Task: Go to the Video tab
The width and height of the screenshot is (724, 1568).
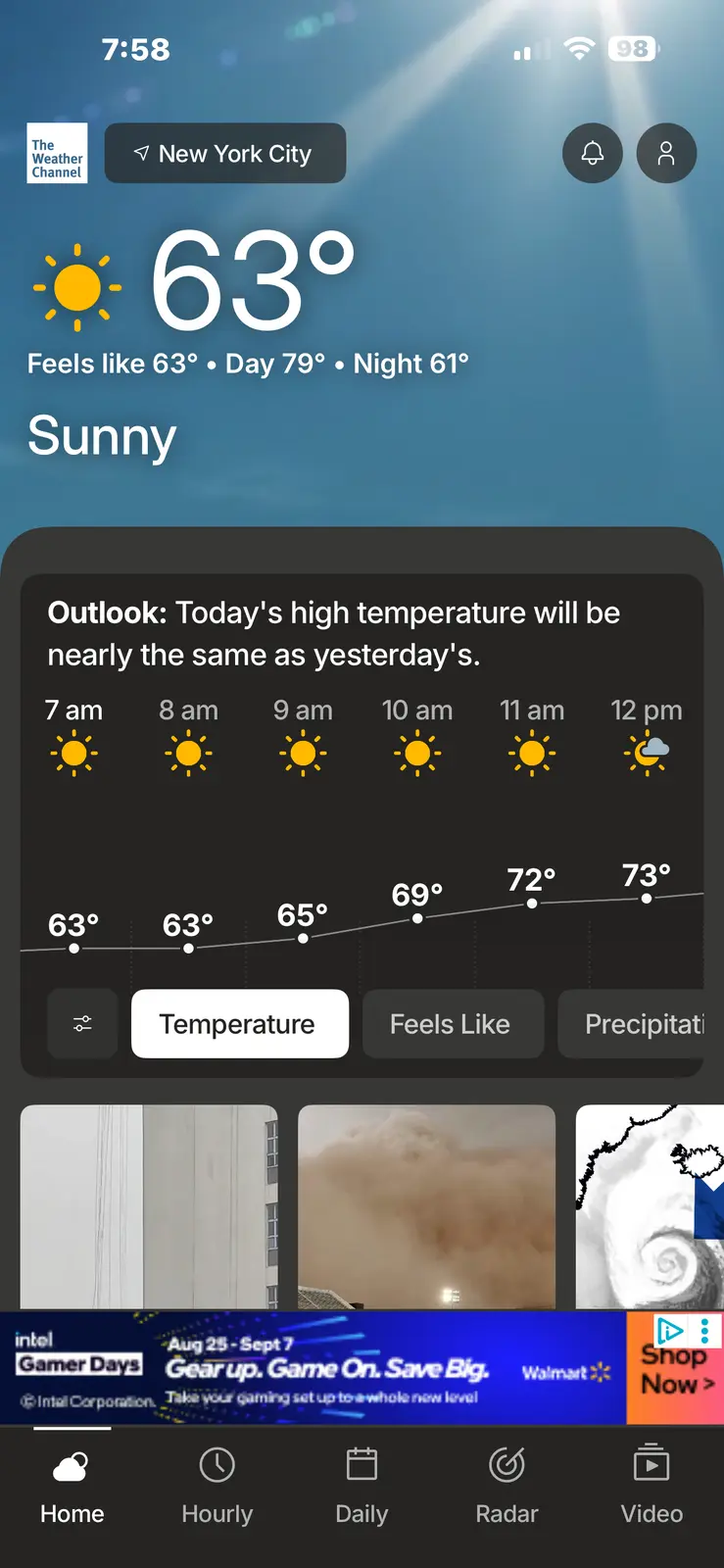Action: click(652, 1487)
